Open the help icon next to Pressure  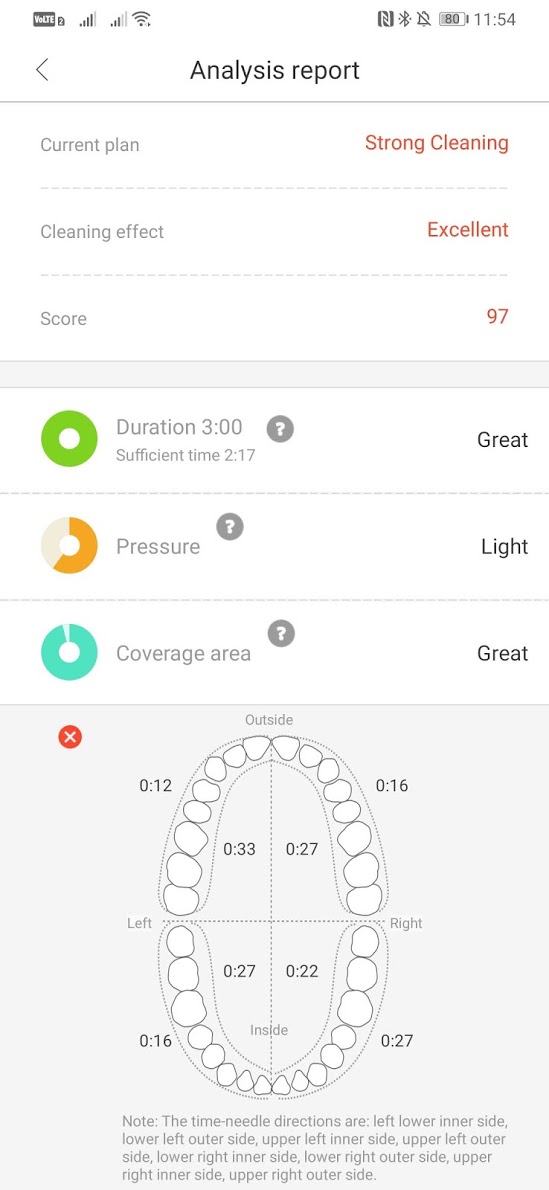point(230,527)
